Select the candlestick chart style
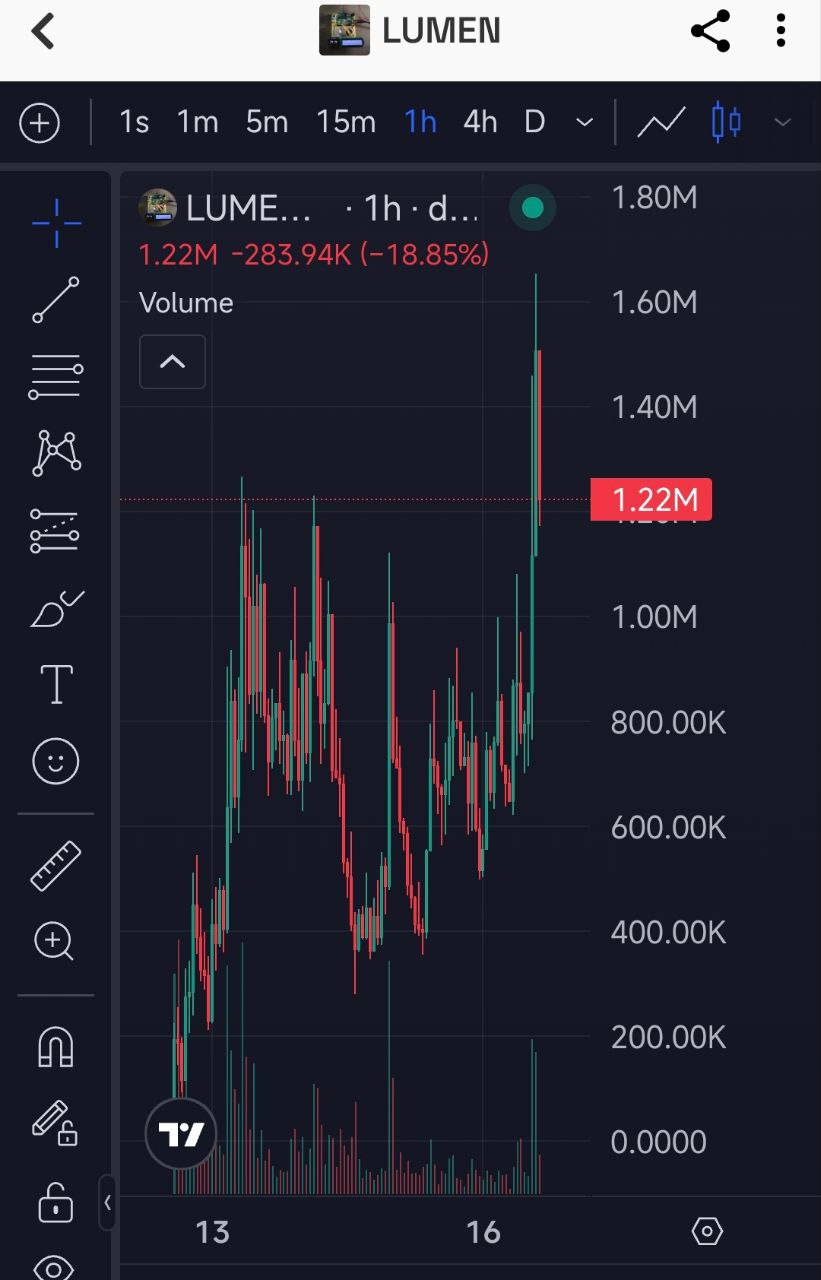The width and height of the screenshot is (821, 1280). [x=726, y=123]
